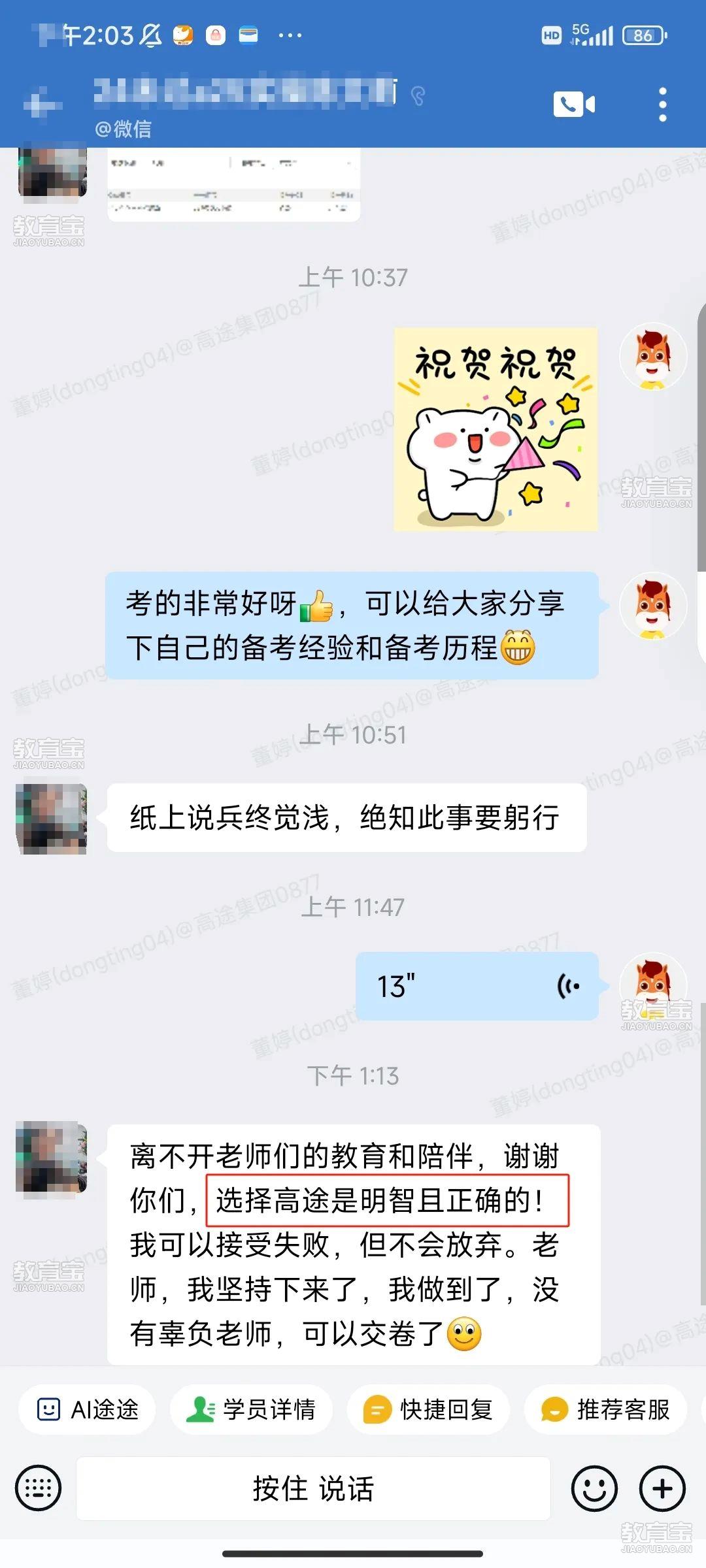Play the 13-second voice message

tap(477, 986)
